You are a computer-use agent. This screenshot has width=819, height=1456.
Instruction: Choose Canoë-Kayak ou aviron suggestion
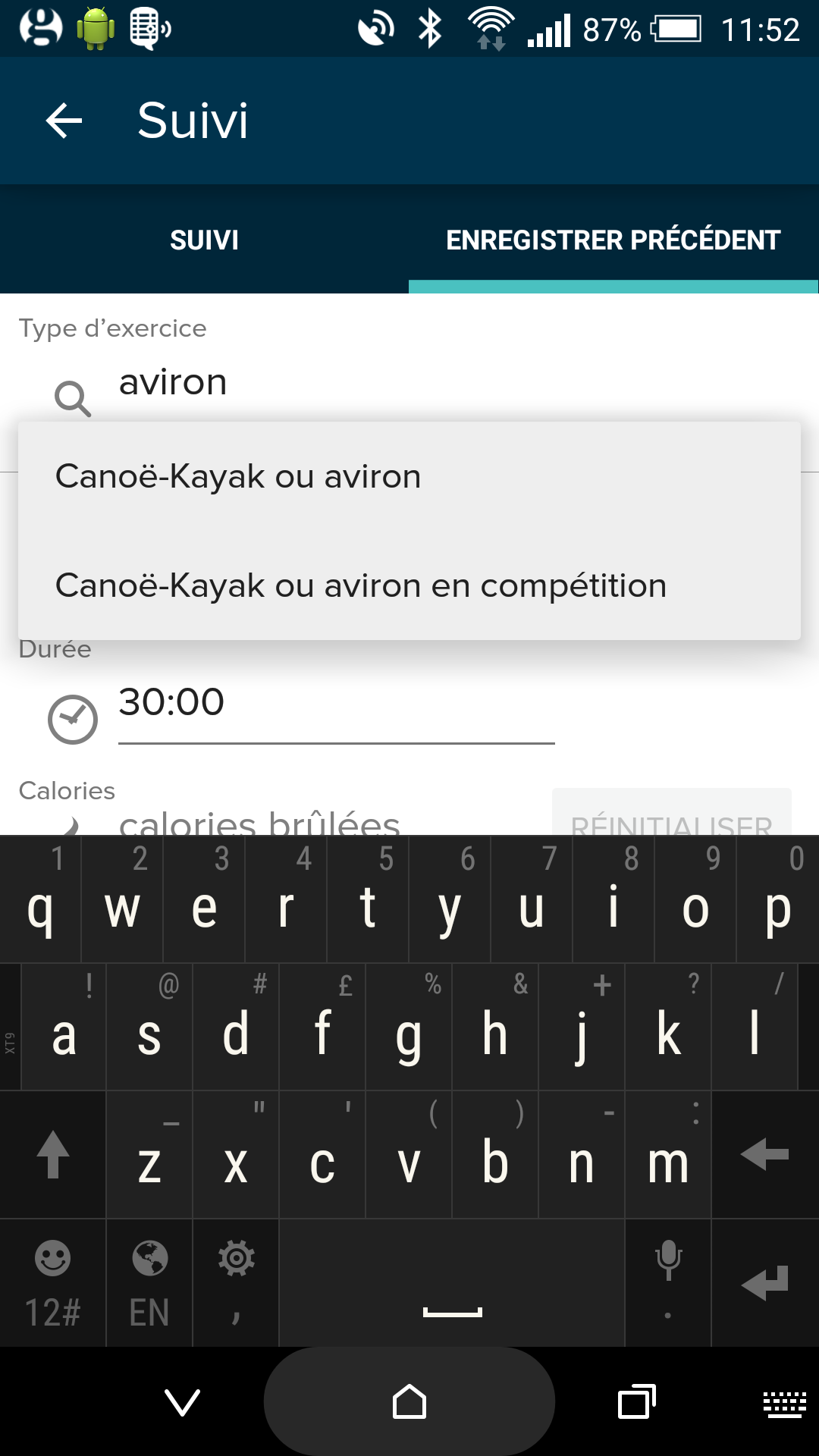point(238,476)
